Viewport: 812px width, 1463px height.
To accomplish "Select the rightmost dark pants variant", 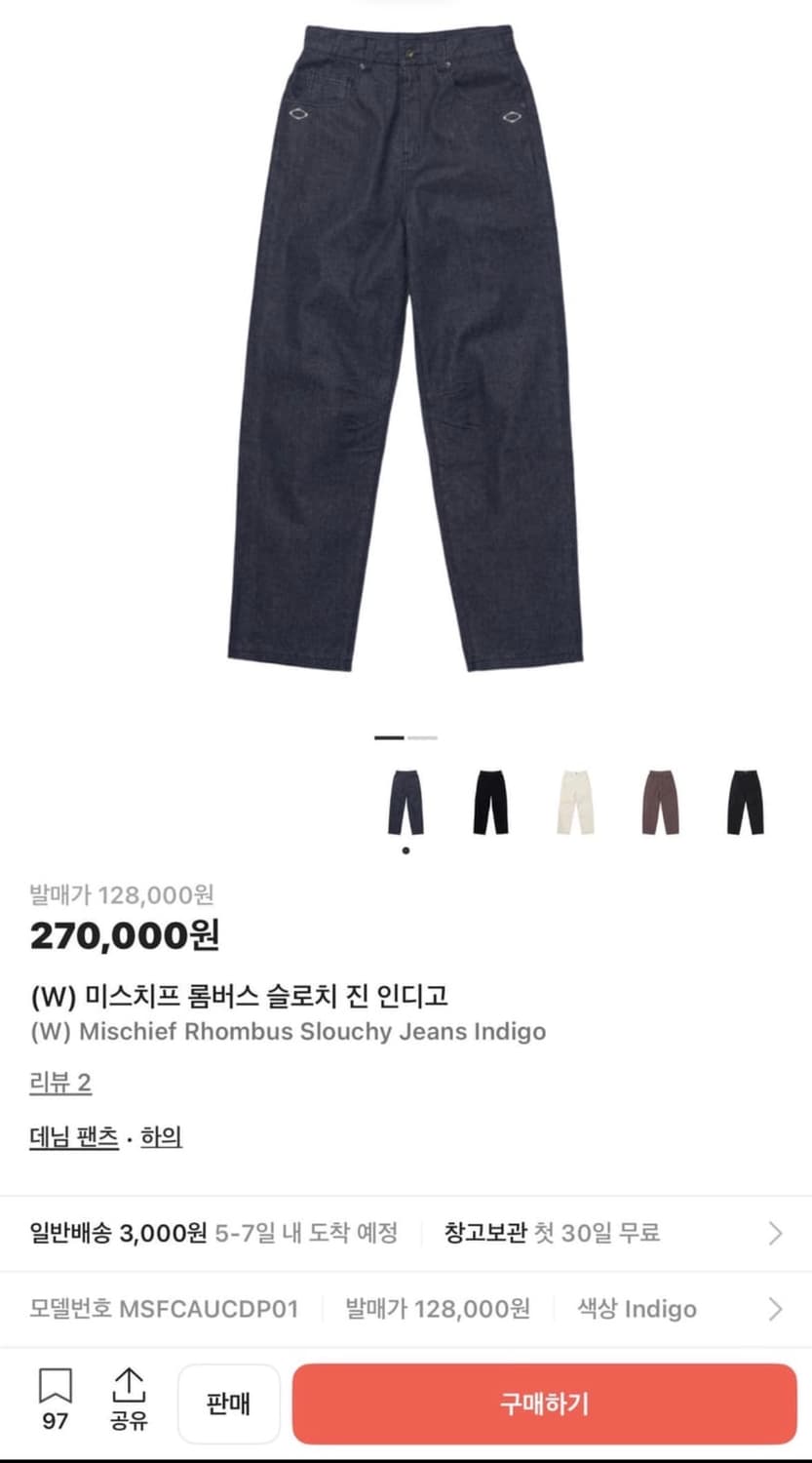I will coord(742,798).
